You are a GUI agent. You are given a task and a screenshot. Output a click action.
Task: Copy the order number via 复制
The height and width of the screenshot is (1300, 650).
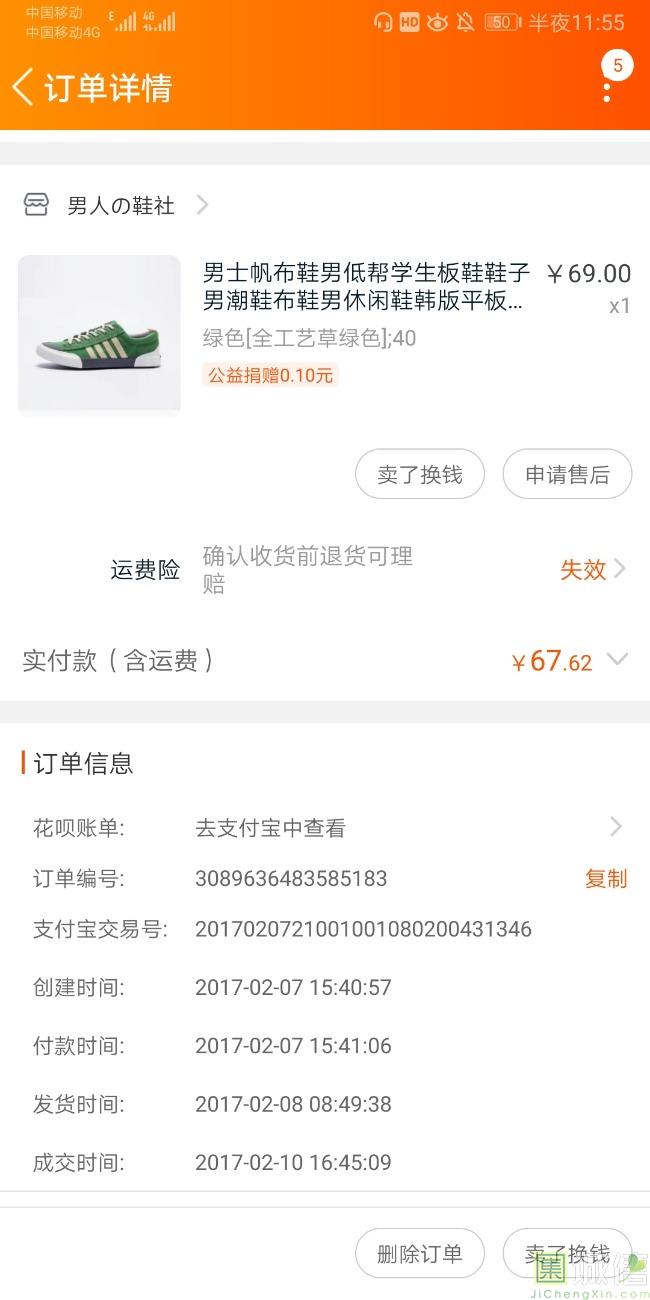[x=605, y=879]
